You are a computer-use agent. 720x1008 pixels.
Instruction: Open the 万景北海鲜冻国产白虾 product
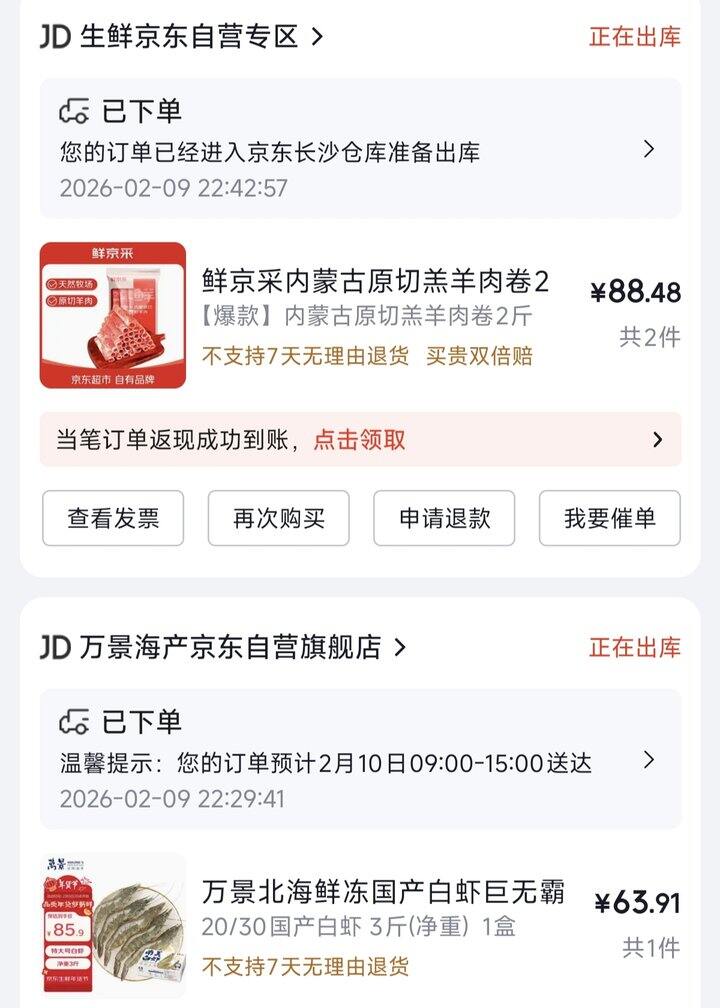click(383, 891)
